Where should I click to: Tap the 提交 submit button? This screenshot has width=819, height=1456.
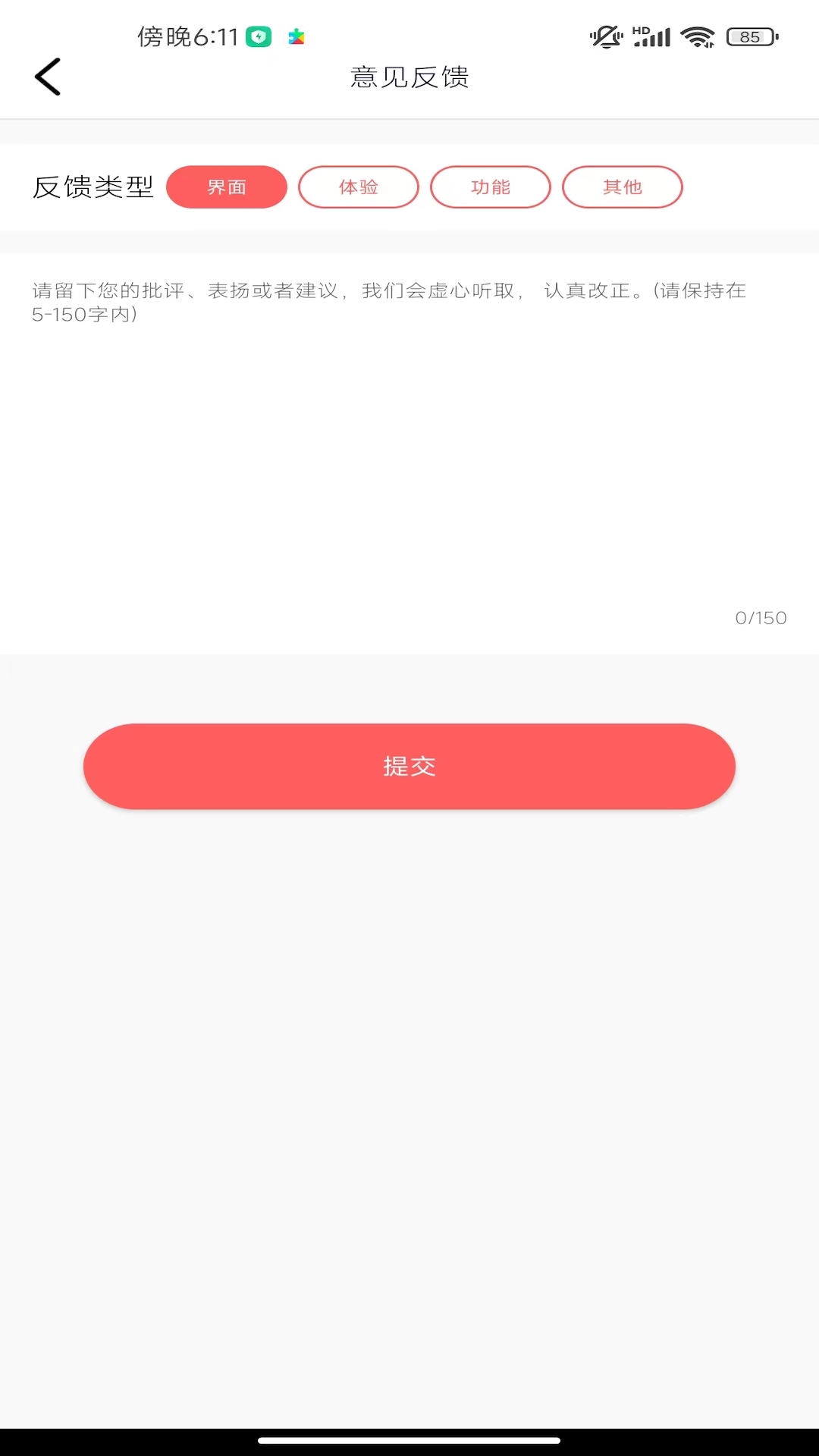(x=409, y=766)
